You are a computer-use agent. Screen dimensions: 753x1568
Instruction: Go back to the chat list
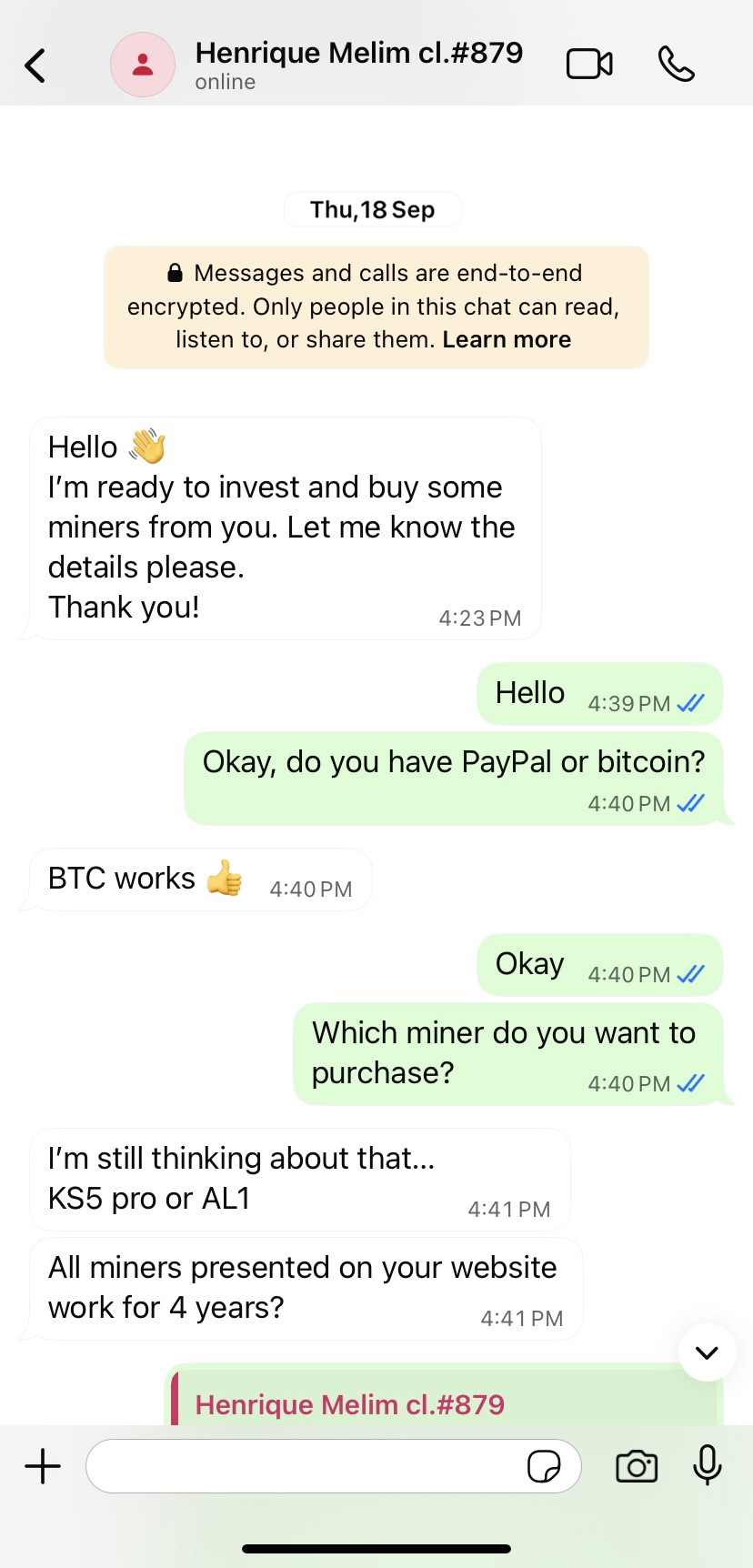[x=35, y=65]
